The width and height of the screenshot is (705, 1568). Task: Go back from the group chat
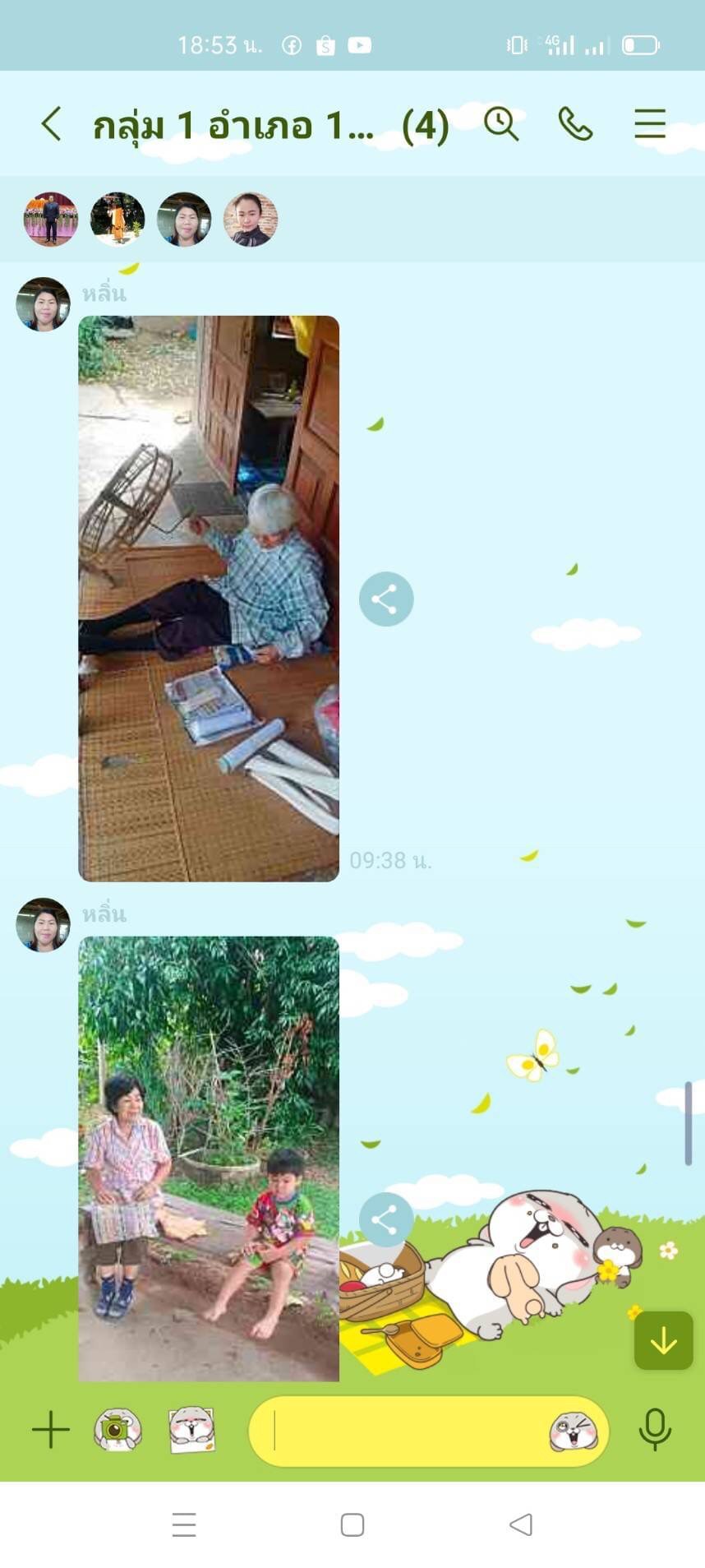coord(51,124)
